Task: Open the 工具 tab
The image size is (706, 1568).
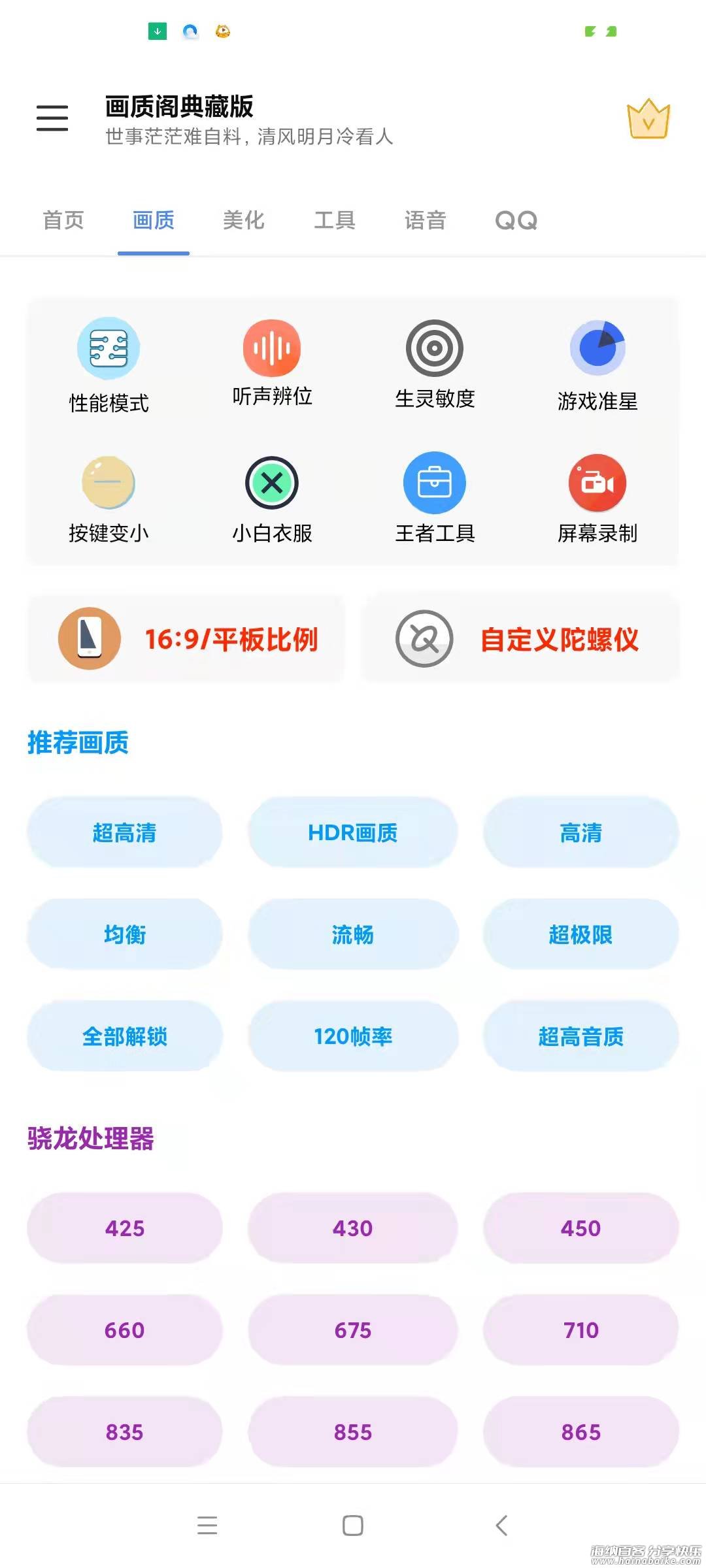Action: click(x=334, y=221)
